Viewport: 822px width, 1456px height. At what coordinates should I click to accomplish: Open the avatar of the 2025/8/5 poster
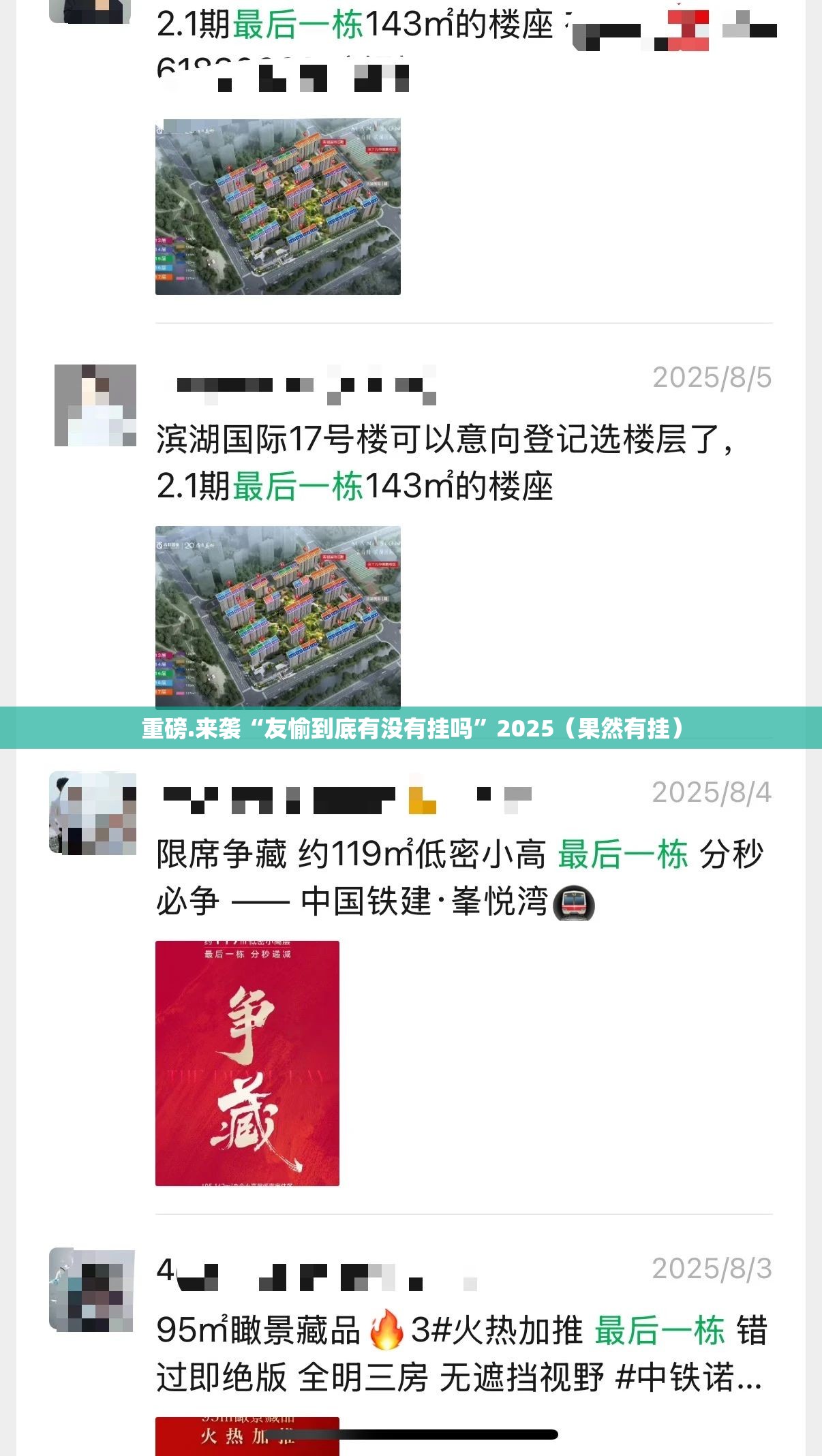coord(95,405)
